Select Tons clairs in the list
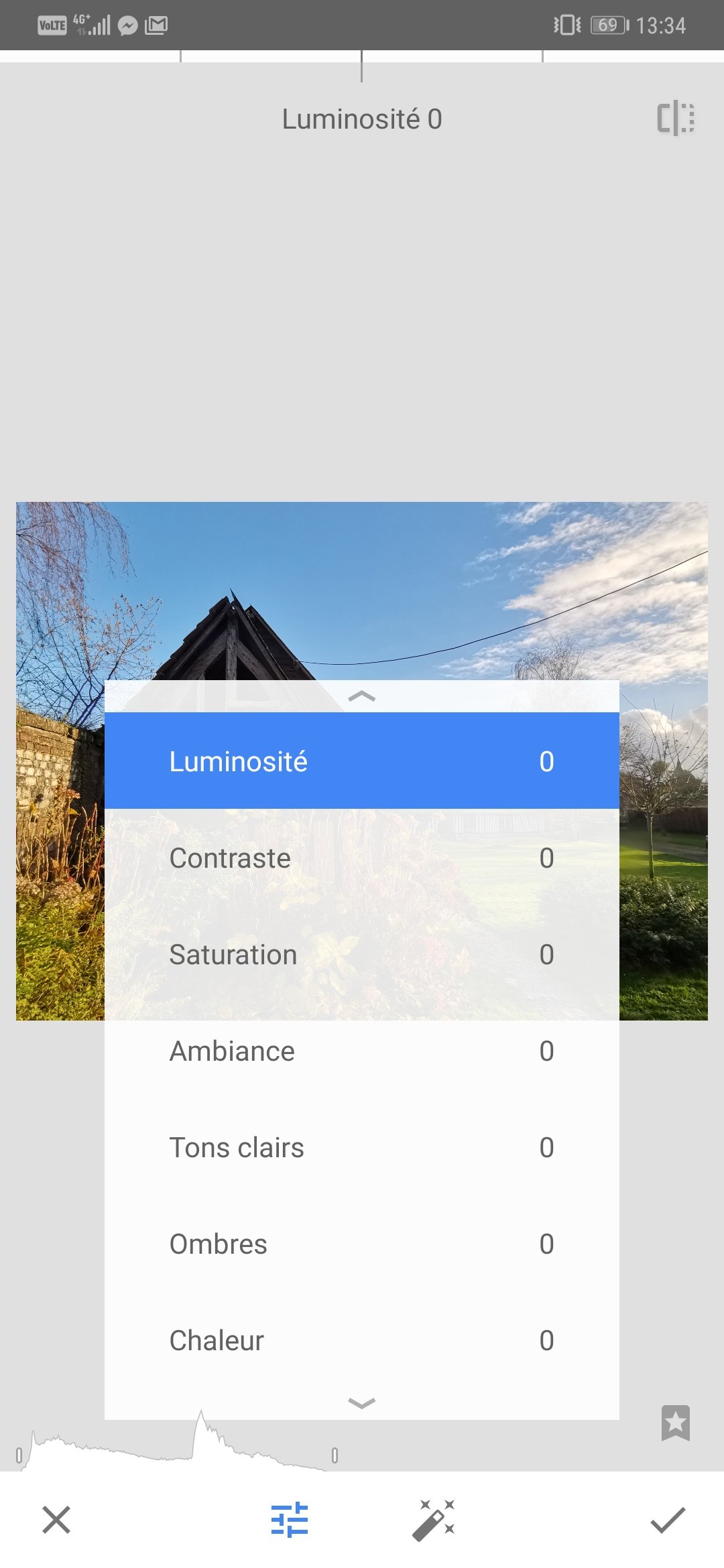The height and width of the screenshot is (1568, 724). click(x=361, y=1148)
